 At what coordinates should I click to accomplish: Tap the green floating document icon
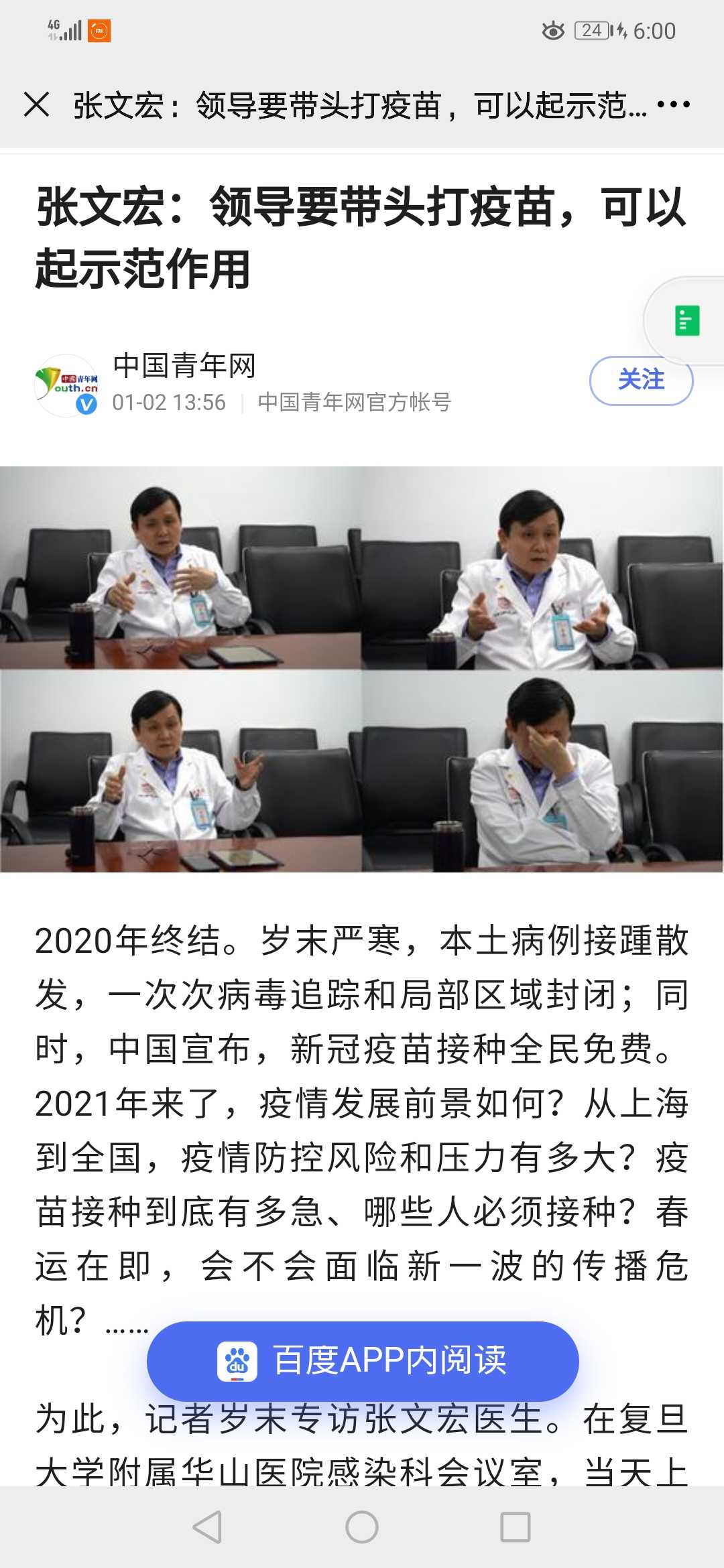(x=687, y=320)
